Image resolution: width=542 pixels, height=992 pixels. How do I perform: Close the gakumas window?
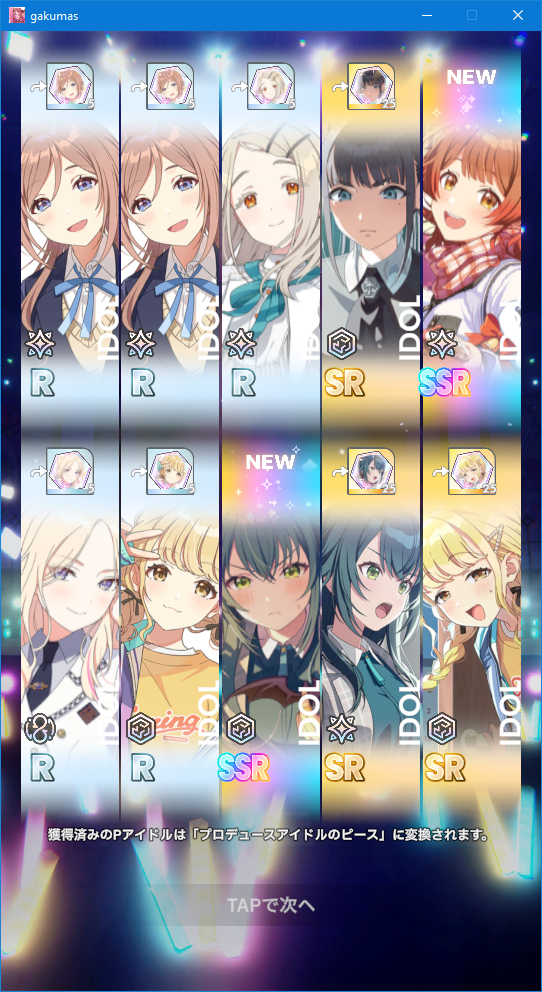(518, 15)
